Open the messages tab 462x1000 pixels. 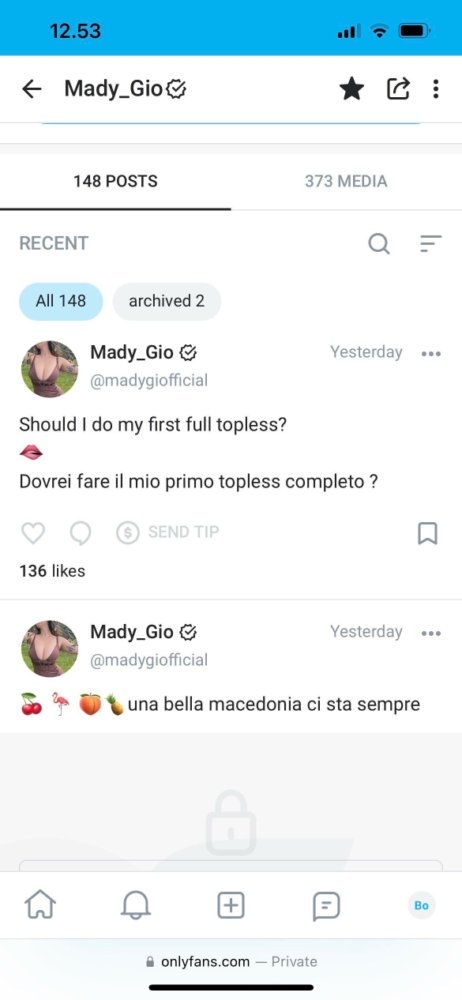(326, 906)
